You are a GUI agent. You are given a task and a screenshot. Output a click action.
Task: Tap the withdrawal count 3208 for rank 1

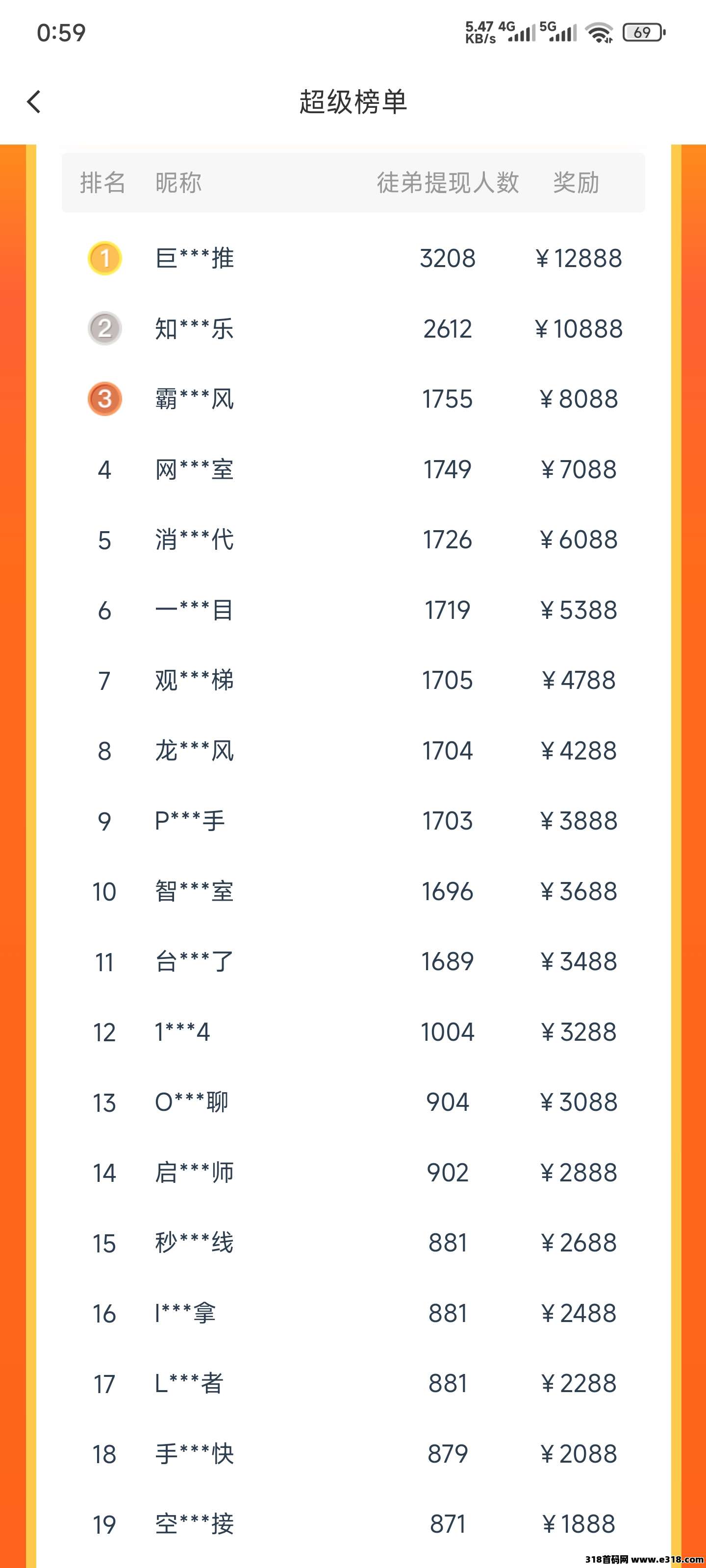(x=448, y=258)
